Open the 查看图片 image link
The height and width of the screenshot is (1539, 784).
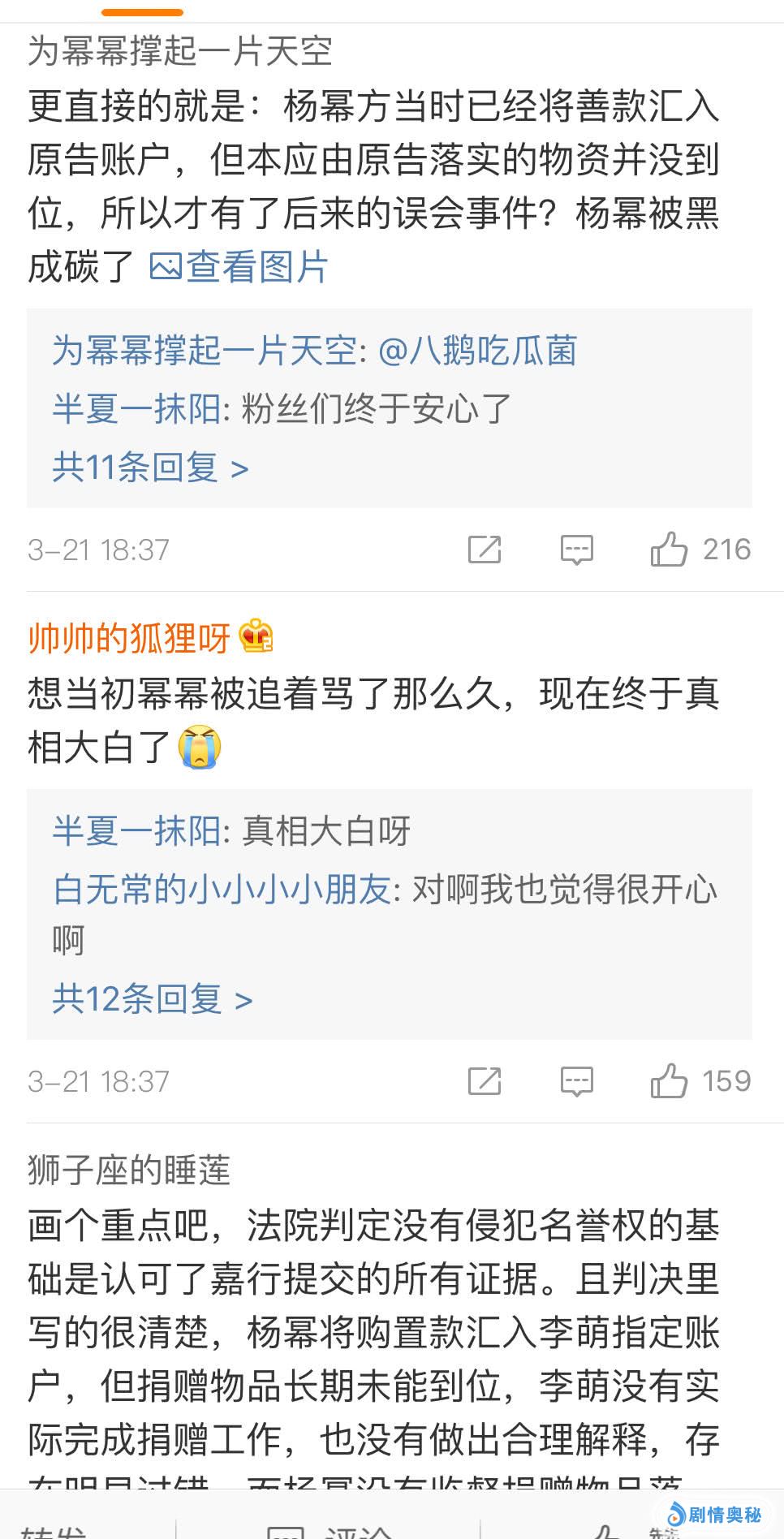click(239, 267)
